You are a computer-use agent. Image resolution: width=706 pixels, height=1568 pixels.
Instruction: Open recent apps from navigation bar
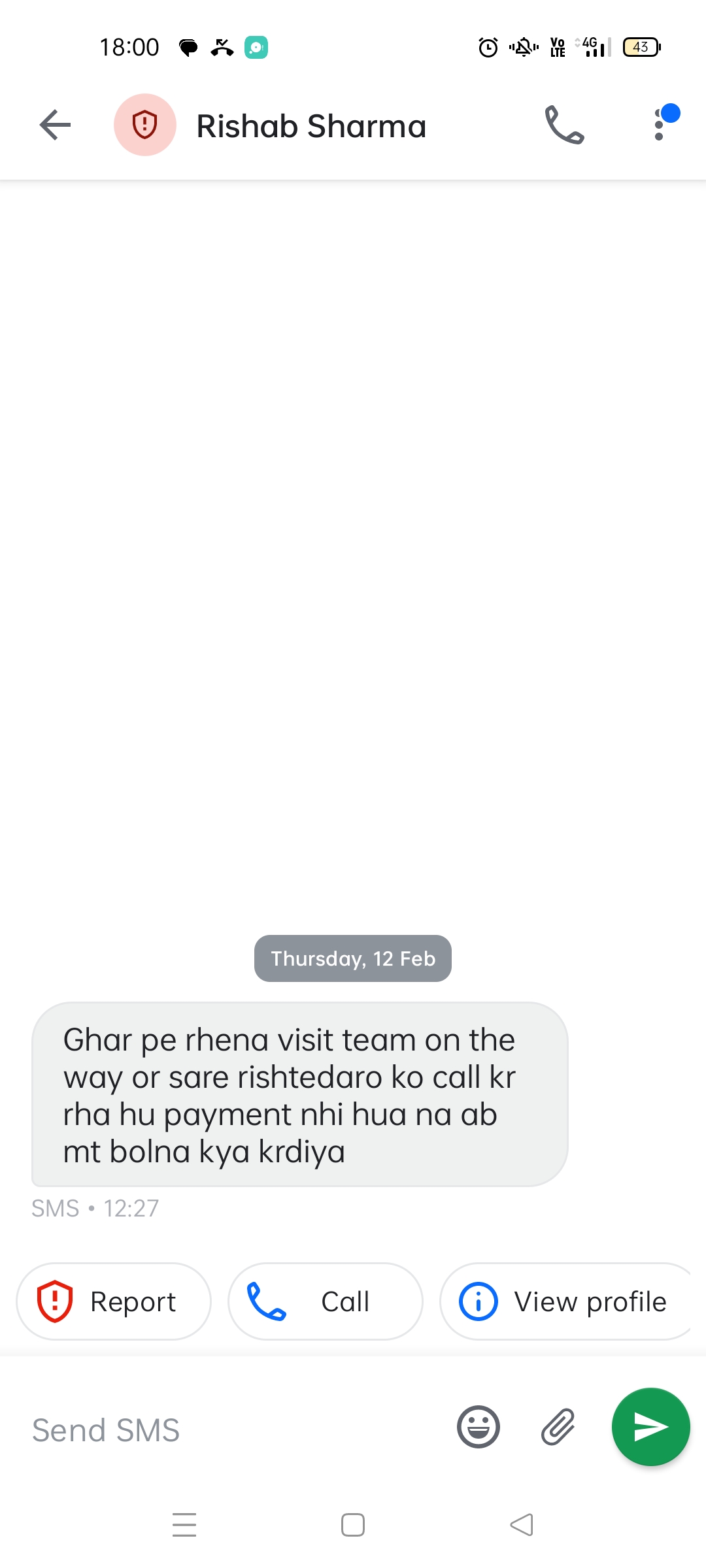pos(184,1525)
